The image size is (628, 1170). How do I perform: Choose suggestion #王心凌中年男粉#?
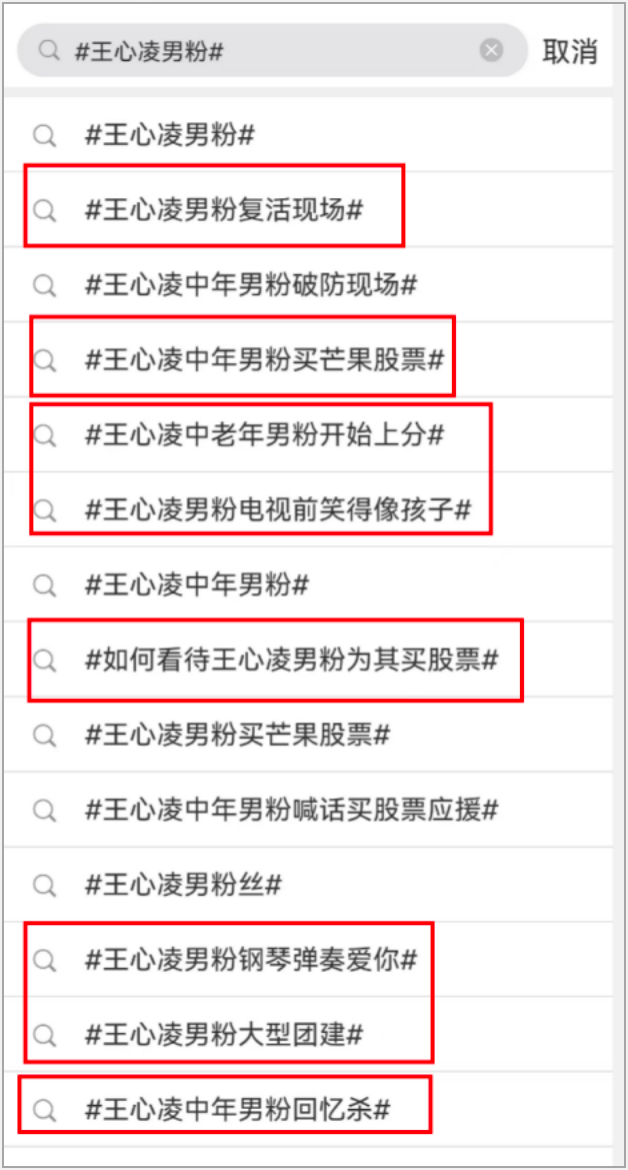pyautogui.click(x=197, y=585)
